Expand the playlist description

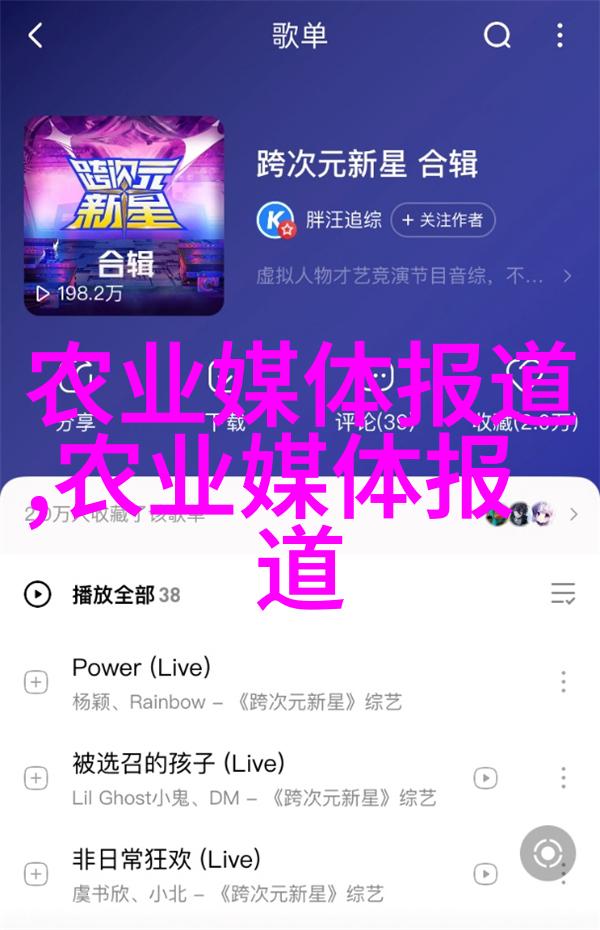(x=567, y=275)
